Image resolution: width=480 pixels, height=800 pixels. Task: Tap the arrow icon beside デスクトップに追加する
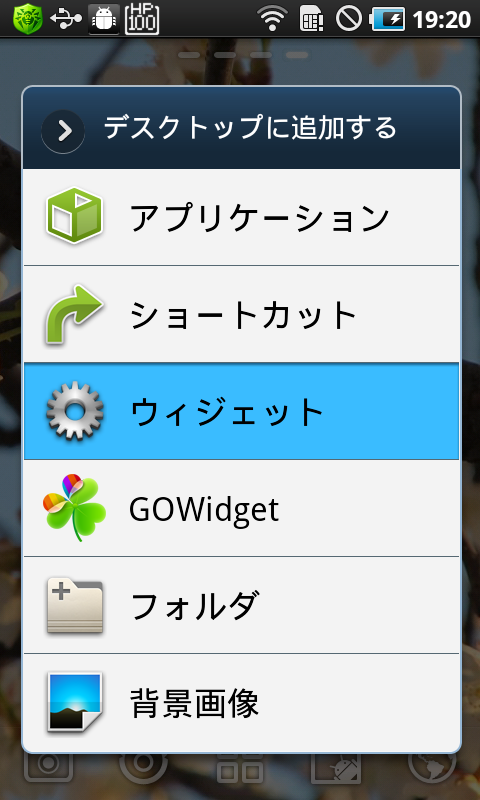point(63,131)
